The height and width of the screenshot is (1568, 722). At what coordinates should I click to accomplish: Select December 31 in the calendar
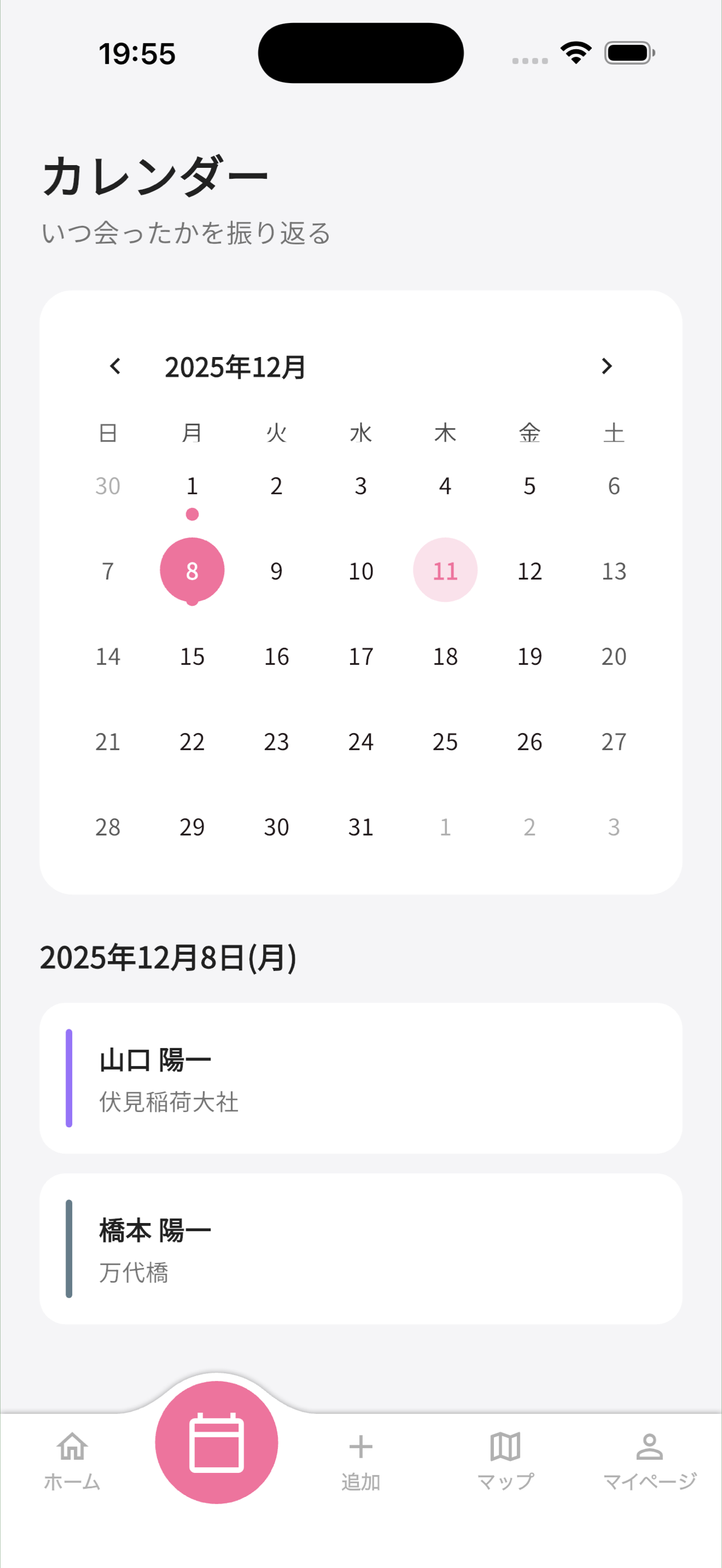pos(361,826)
